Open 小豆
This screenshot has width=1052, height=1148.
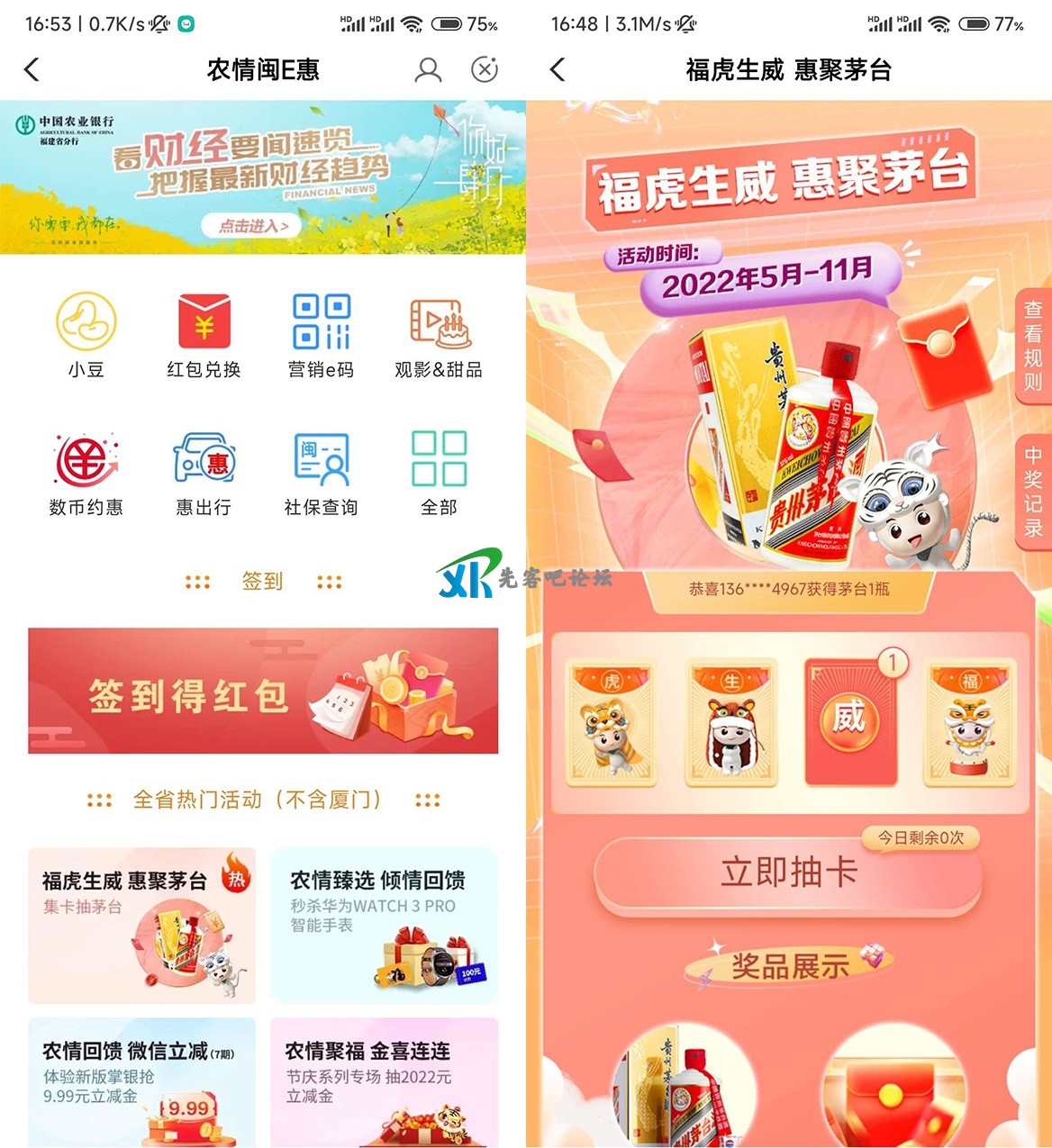(86, 335)
